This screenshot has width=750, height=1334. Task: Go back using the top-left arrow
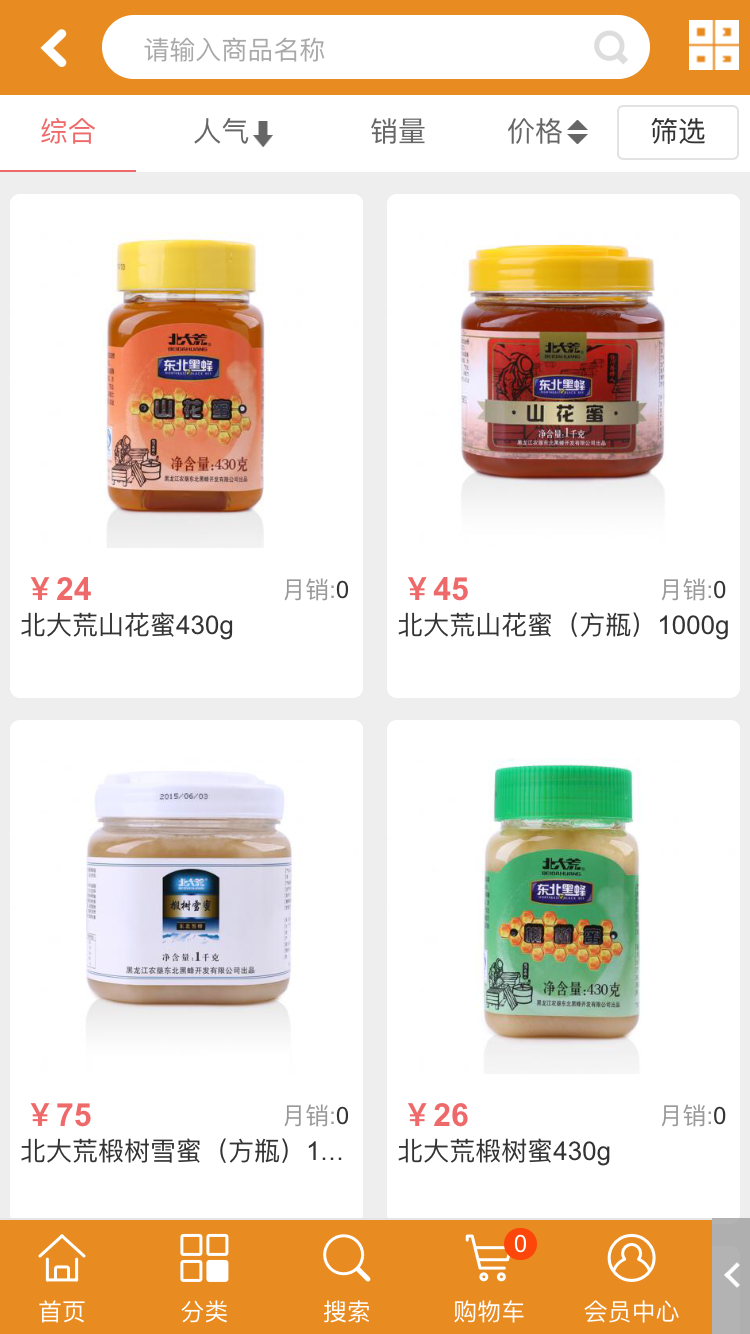click(x=54, y=48)
